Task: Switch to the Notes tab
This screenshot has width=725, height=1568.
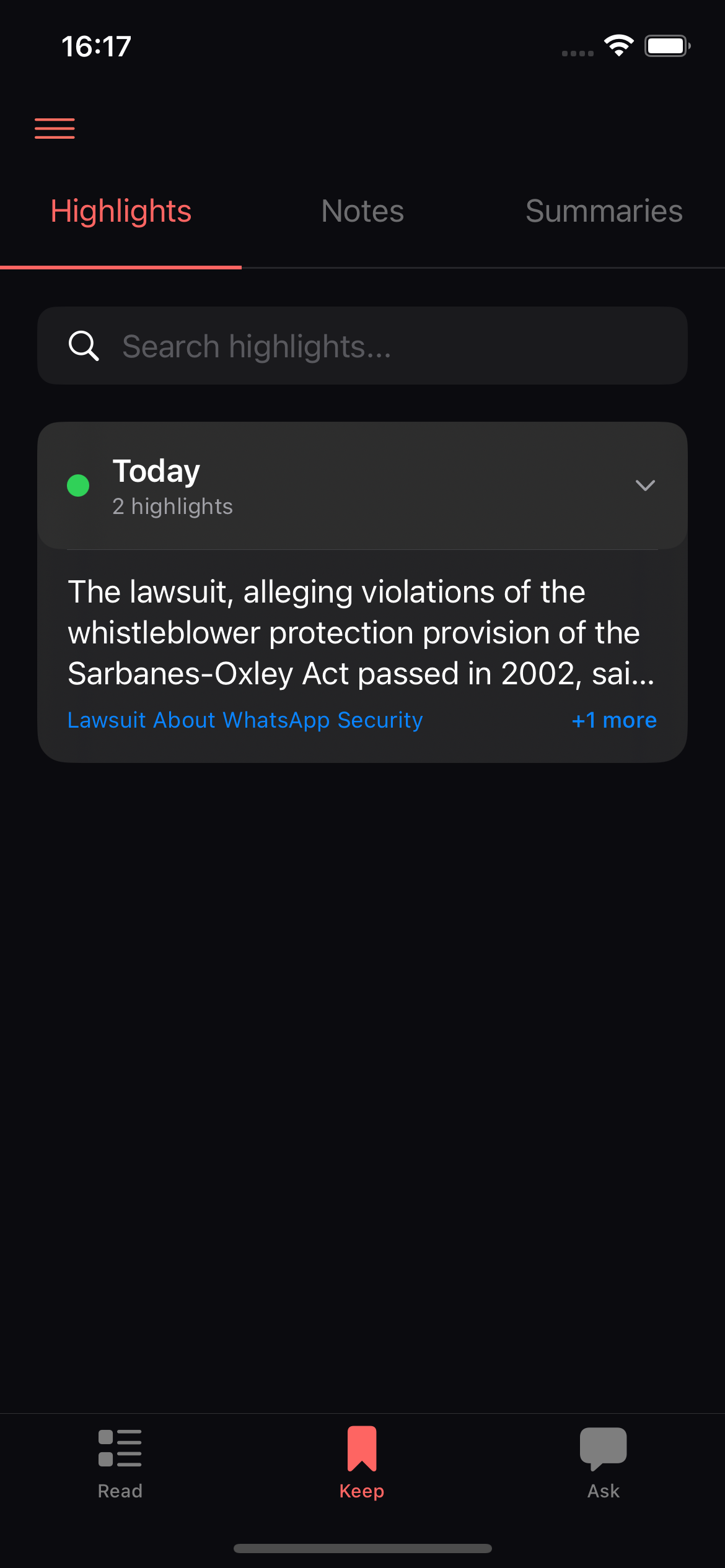Action: tap(362, 211)
